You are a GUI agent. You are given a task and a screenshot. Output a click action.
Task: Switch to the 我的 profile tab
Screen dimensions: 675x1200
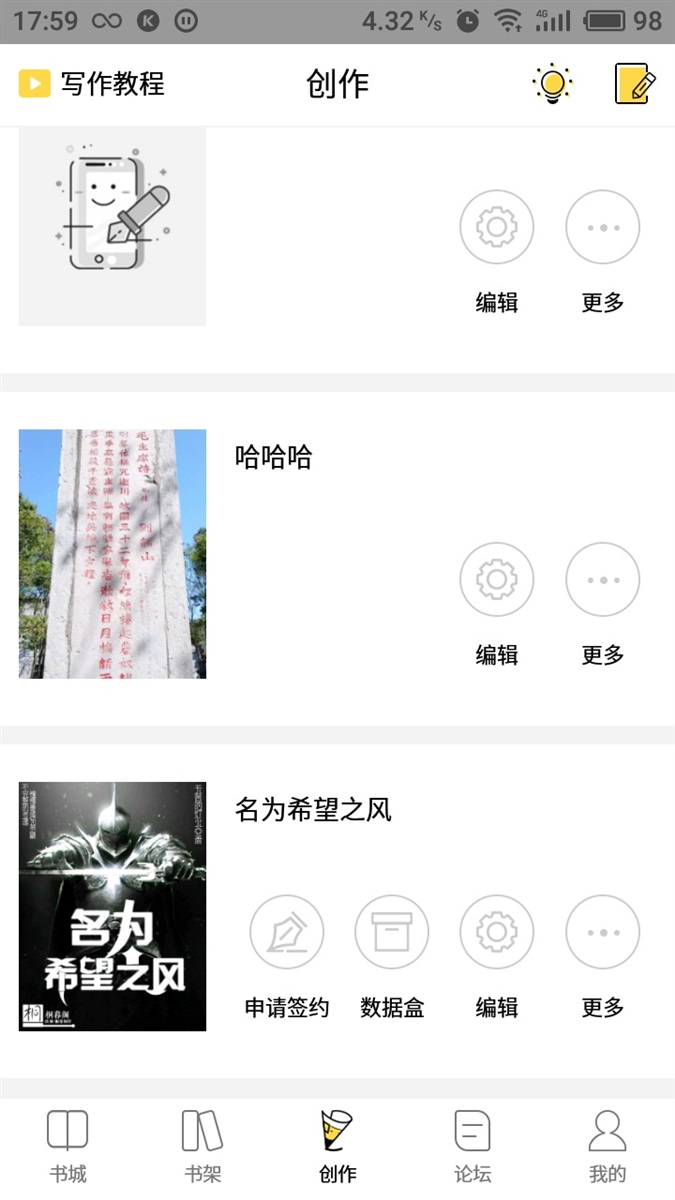607,1146
